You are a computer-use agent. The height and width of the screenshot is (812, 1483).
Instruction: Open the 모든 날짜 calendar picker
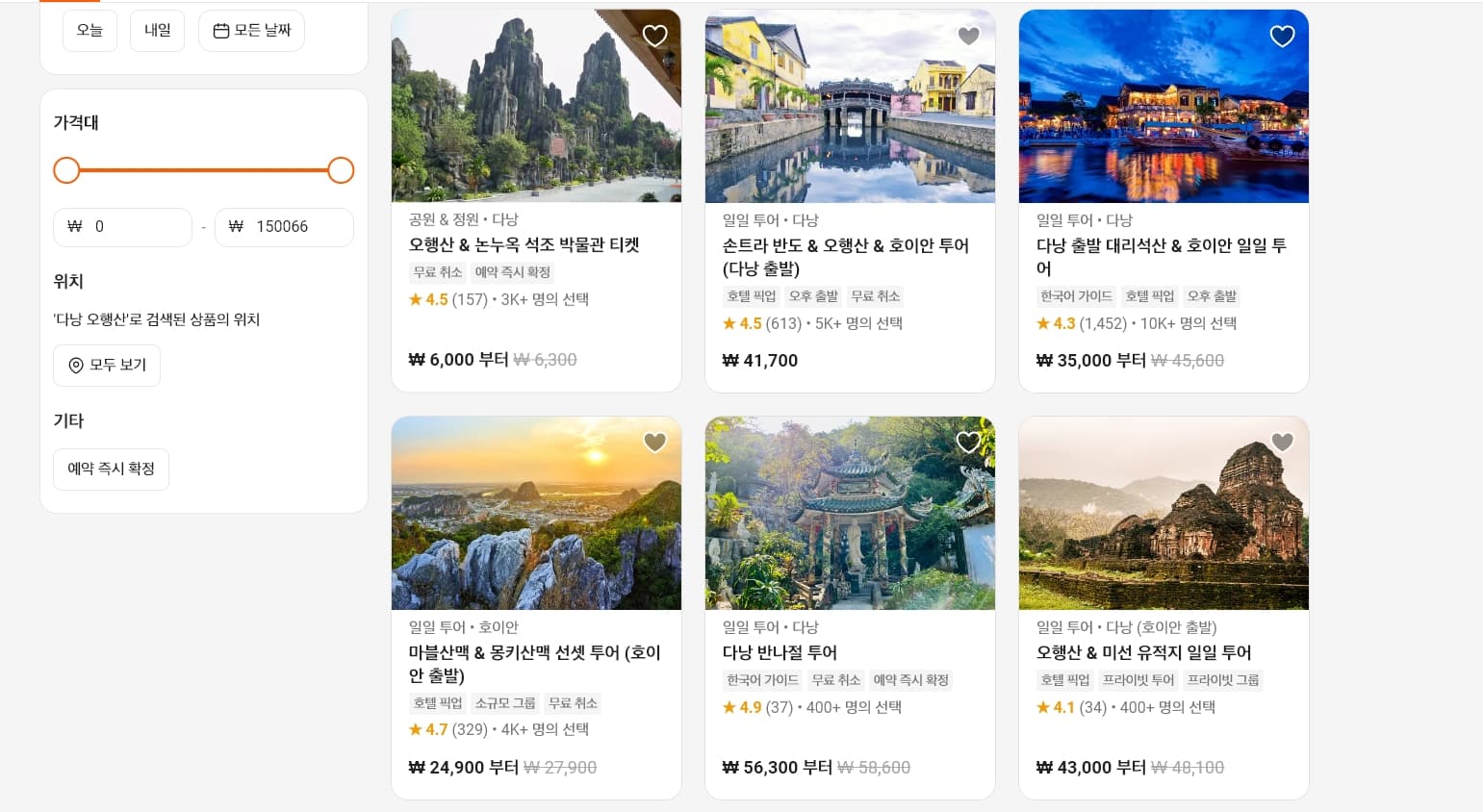(251, 31)
